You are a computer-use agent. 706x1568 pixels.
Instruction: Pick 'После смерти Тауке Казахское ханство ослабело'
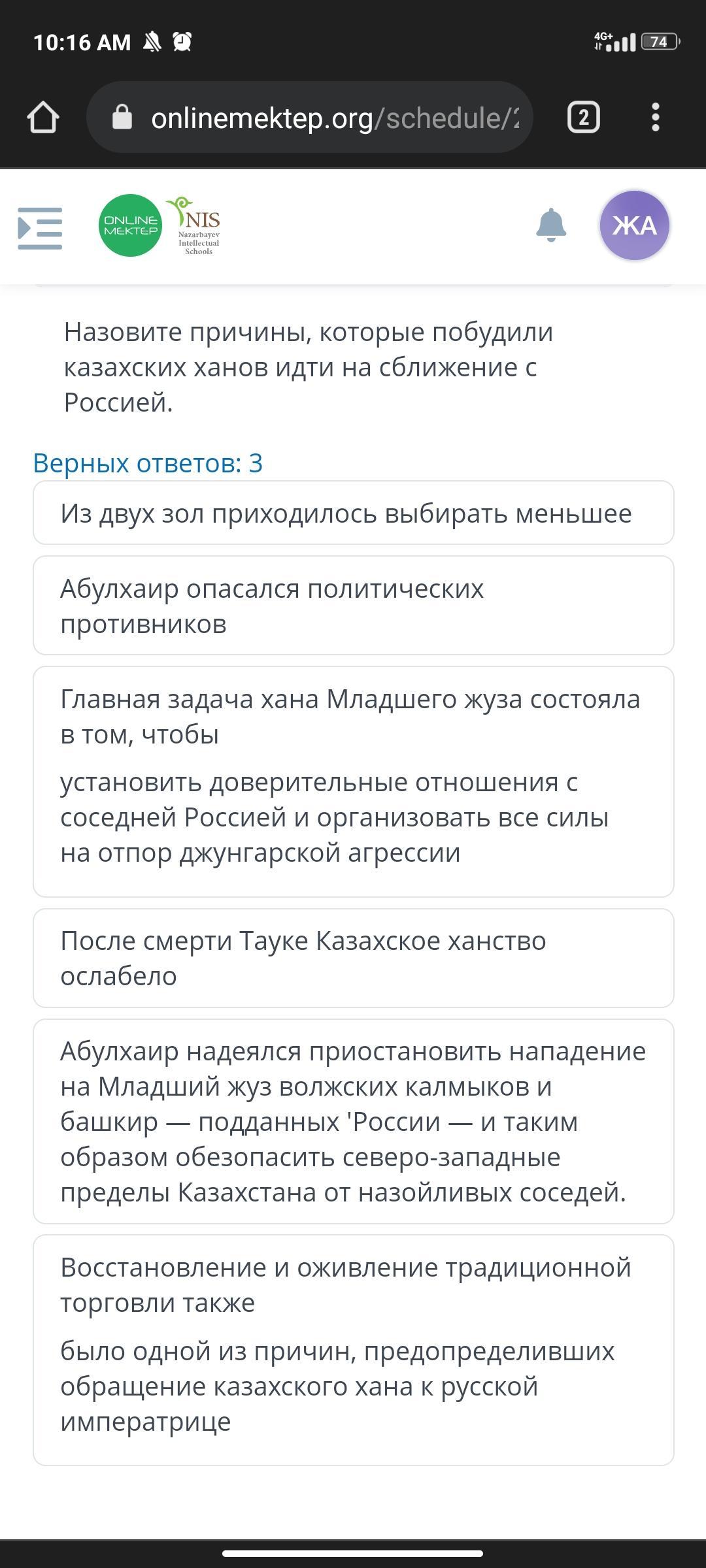(353, 958)
